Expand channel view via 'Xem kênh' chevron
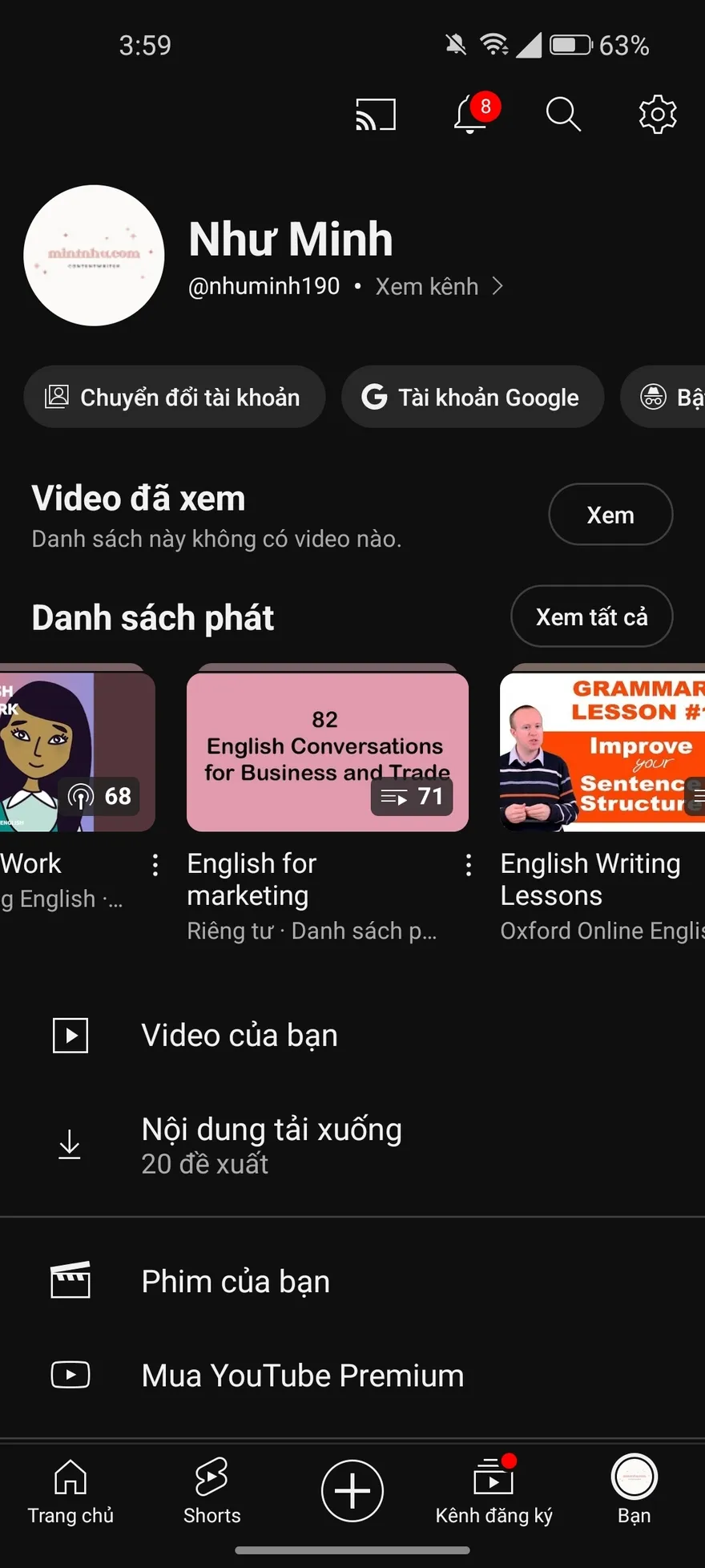 click(x=497, y=286)
